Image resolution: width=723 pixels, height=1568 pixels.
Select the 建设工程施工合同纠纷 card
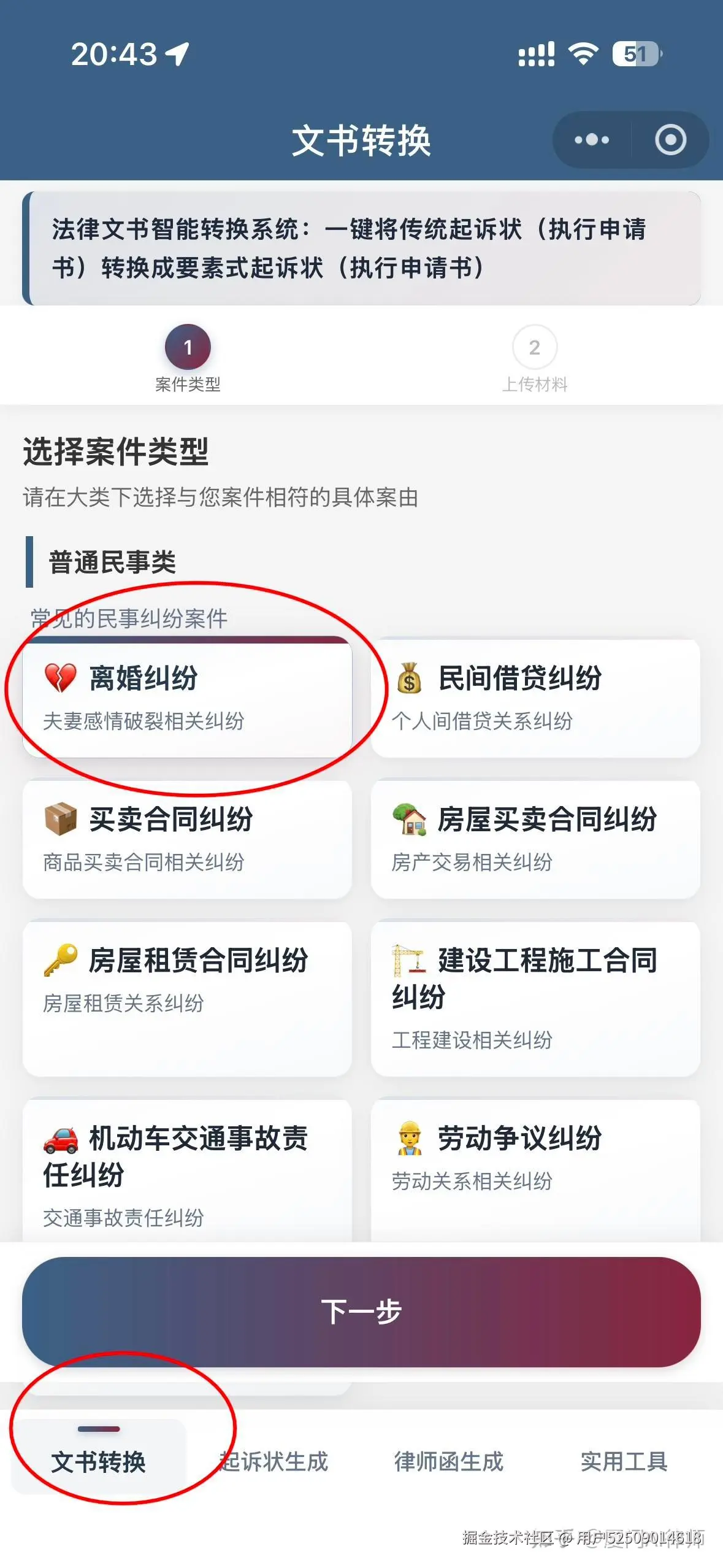click(x=535, y=997)
